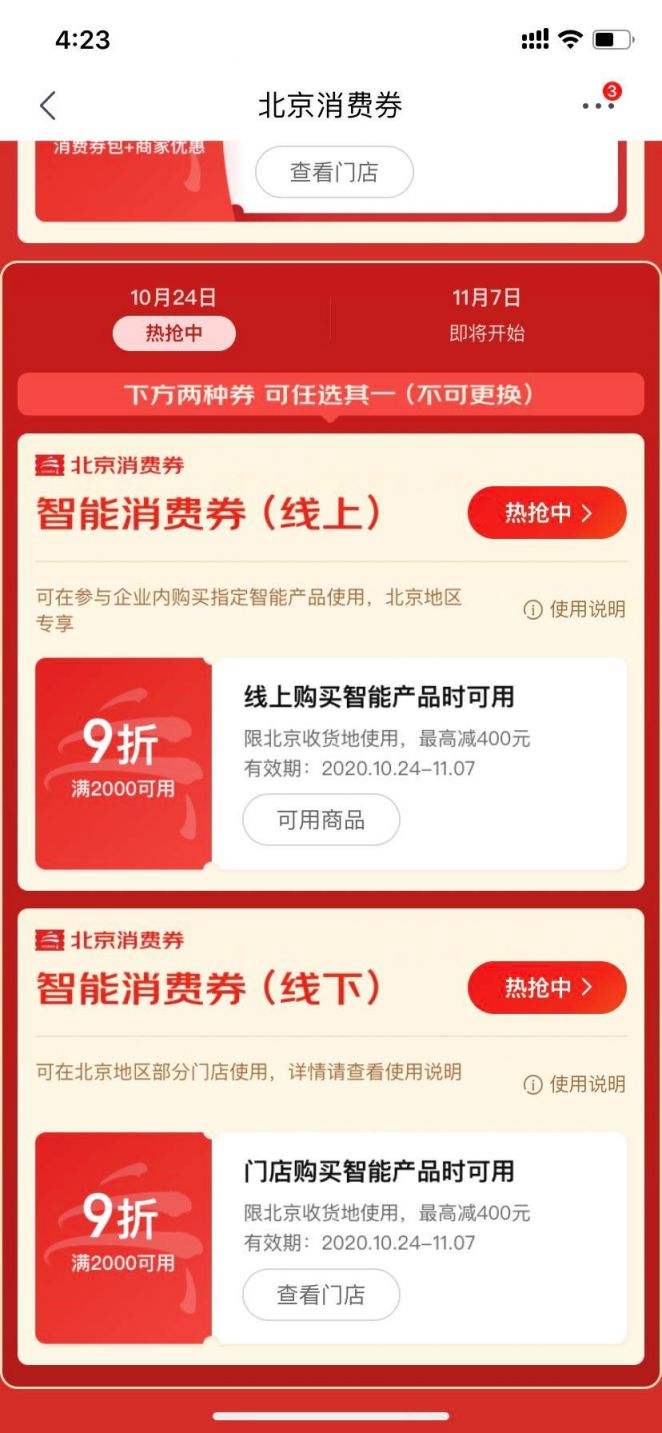Open 使用说明 for the 线上 coupon

click(x=575, y=610)
